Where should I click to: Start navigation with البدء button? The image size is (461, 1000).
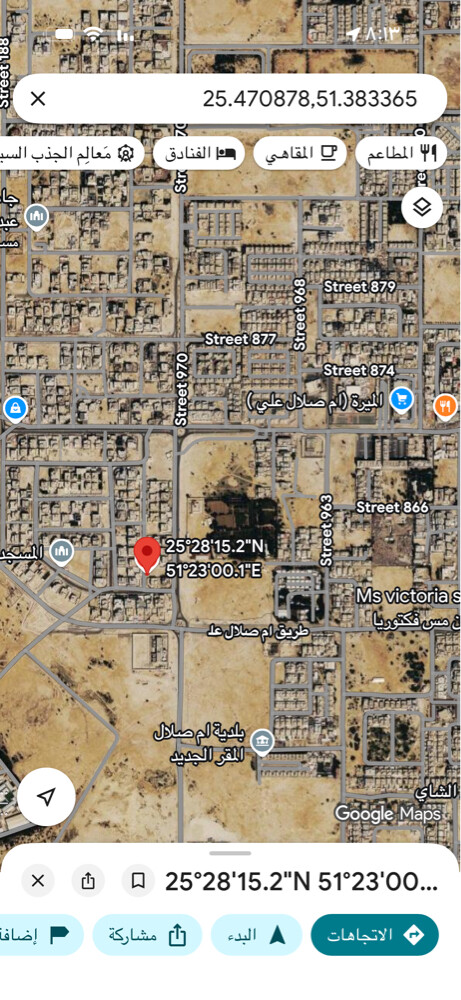pos(256,935)
